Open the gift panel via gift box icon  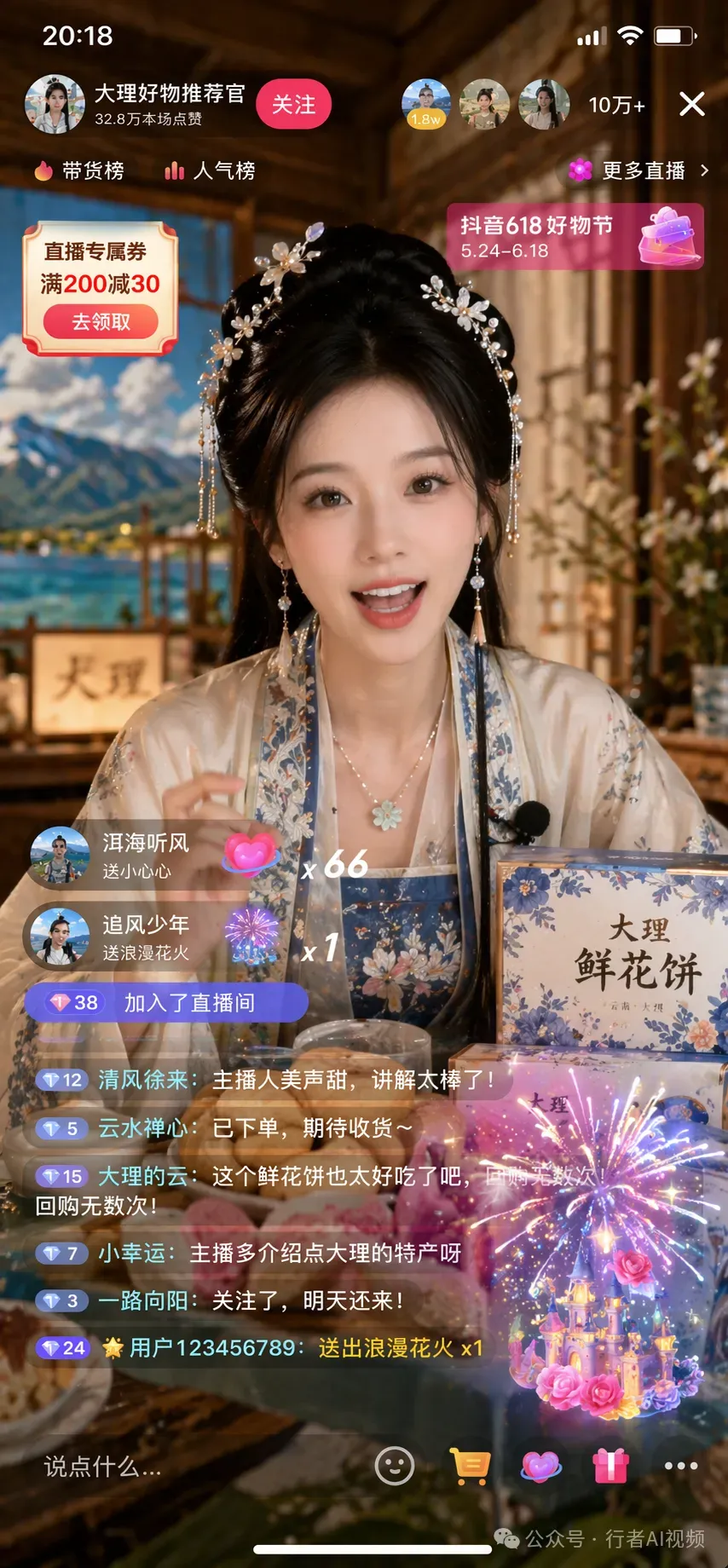click(x=610, y=1463)
